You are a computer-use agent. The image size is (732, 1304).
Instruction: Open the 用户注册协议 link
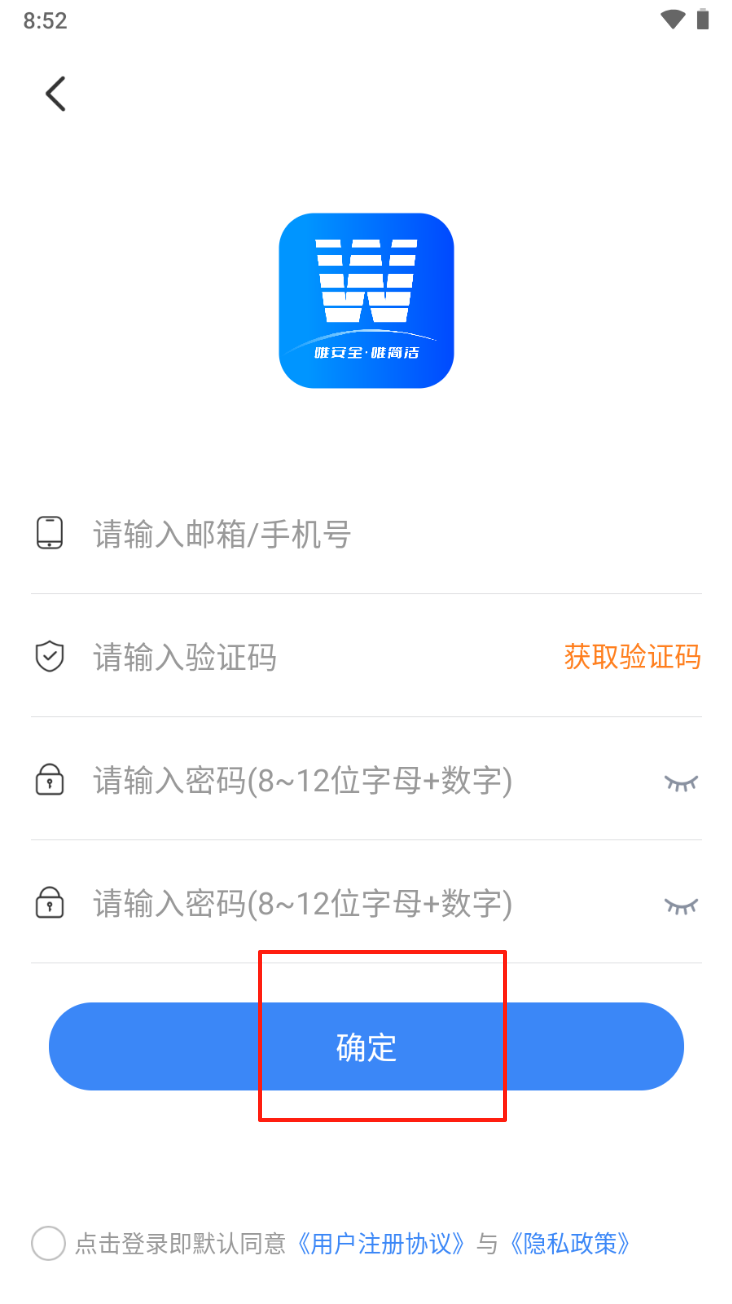pos(383,1243)
